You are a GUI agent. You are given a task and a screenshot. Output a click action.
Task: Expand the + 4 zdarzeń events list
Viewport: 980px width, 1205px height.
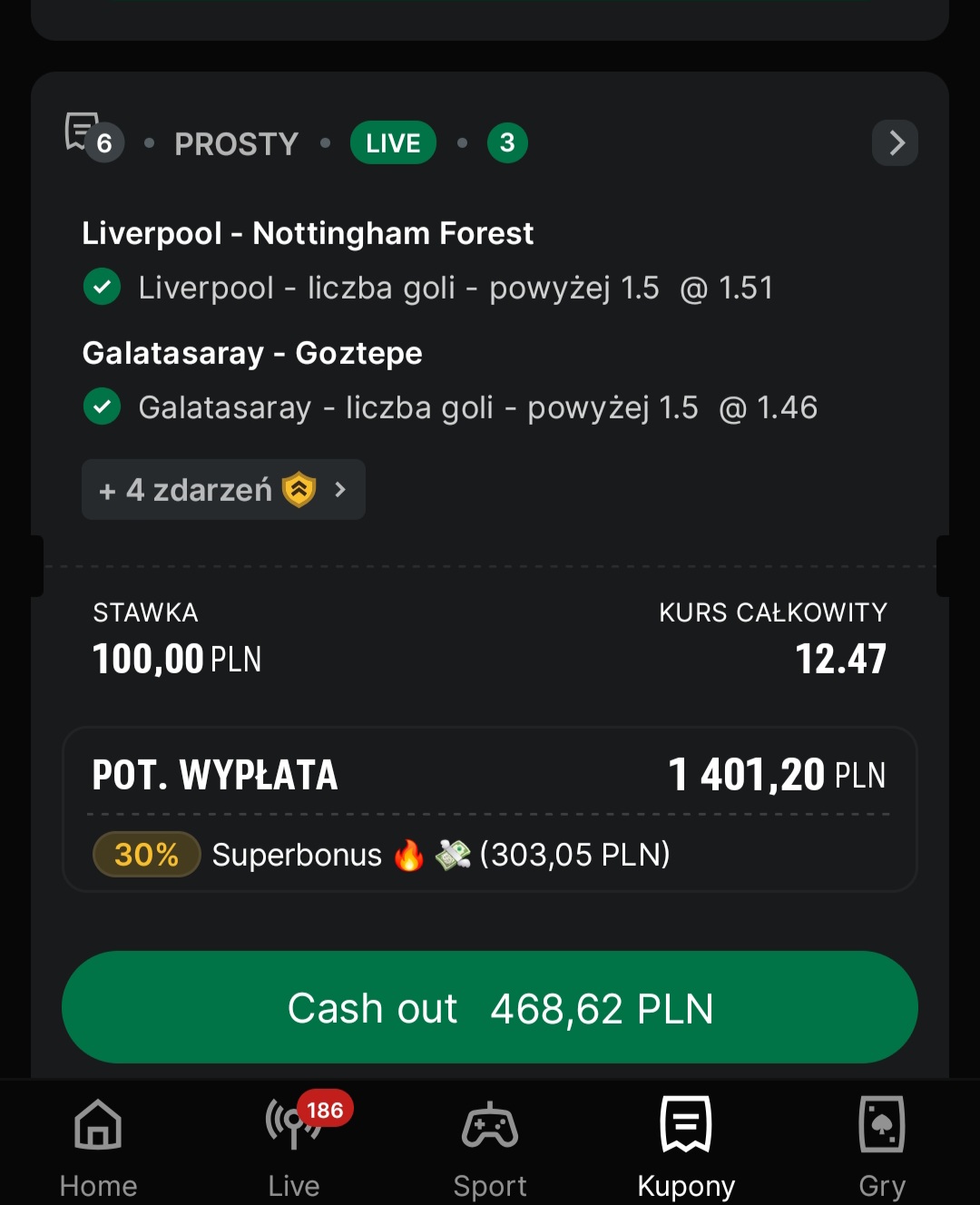pos(223,489)
